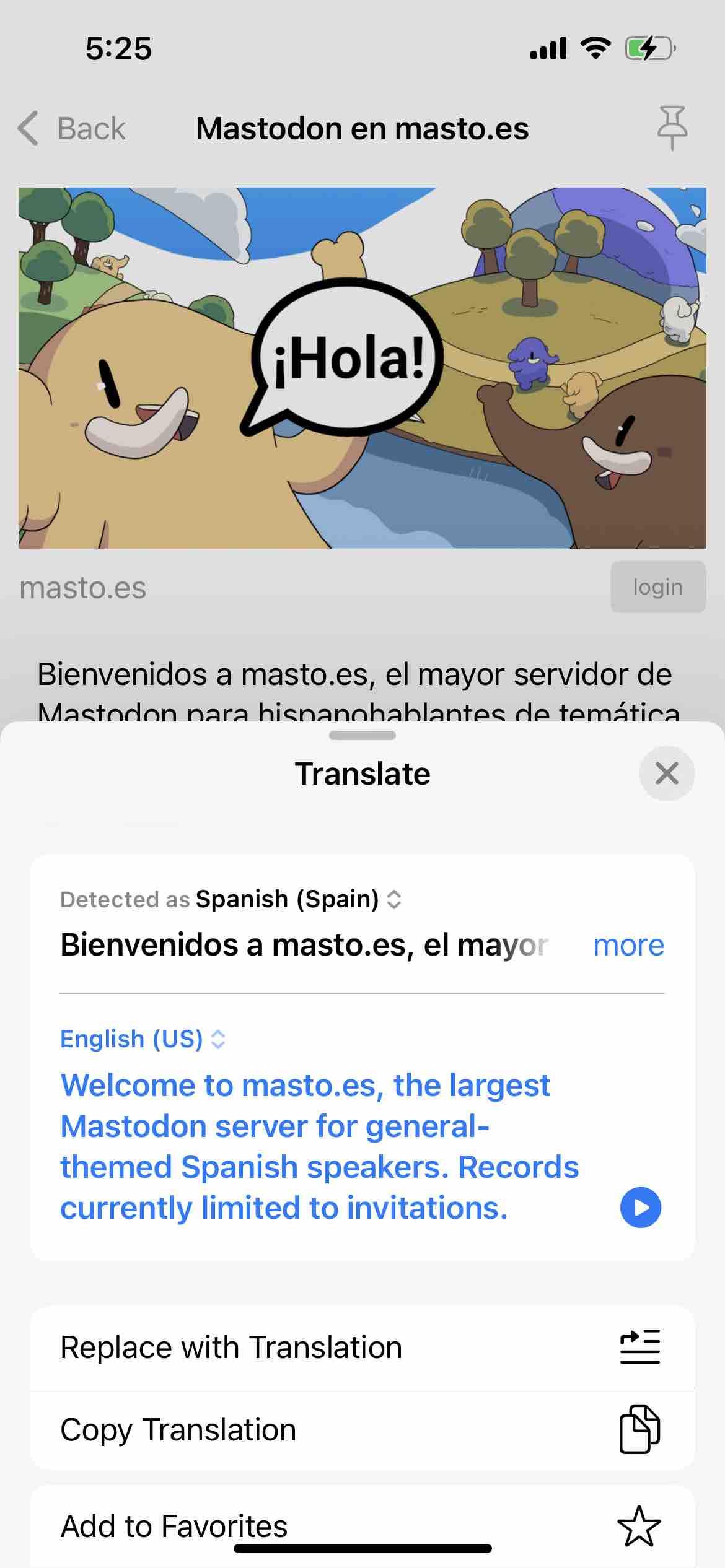Tap the masto.es login button

click(657, 586)
